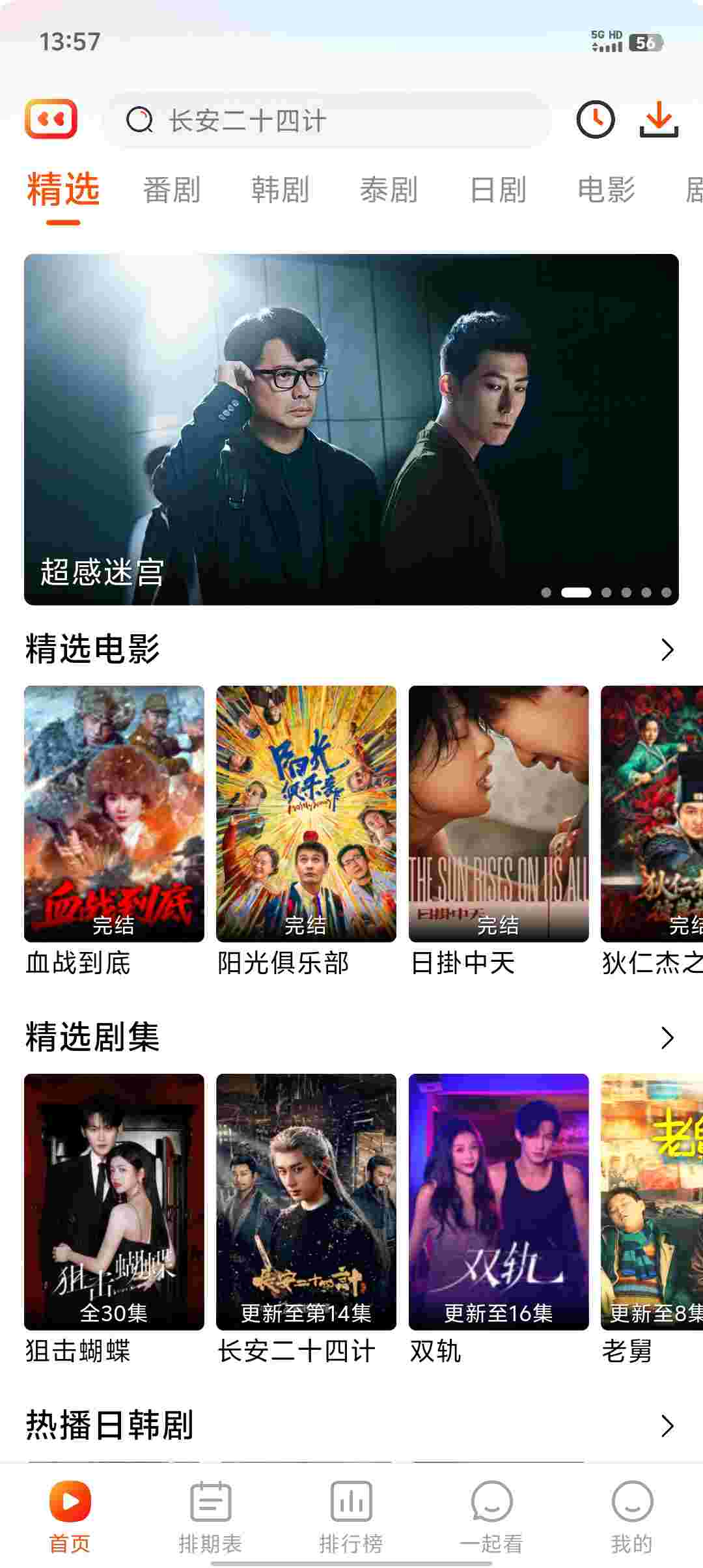Go to the 日剧 tab
Viewport: 703px width, 1568px height.
tap(498, 190)
